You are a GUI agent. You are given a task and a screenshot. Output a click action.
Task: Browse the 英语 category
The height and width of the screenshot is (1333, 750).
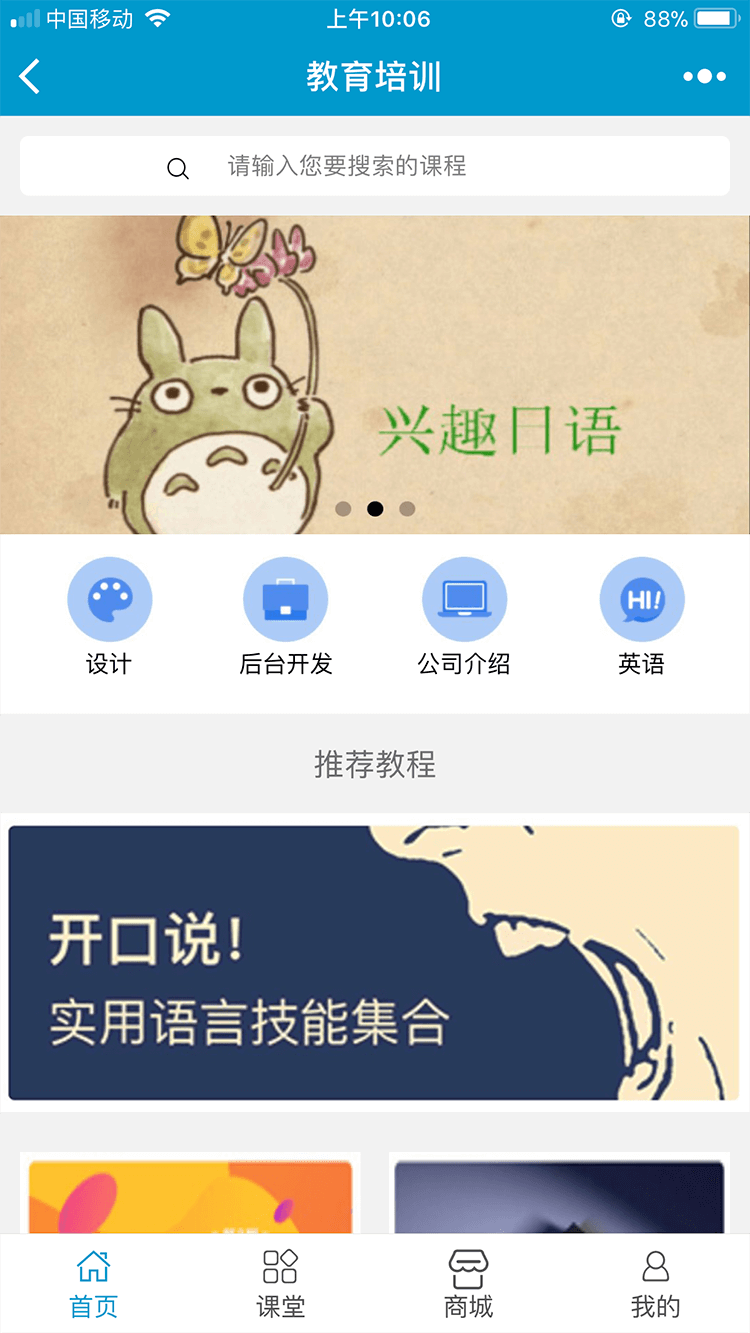(641, 617)
